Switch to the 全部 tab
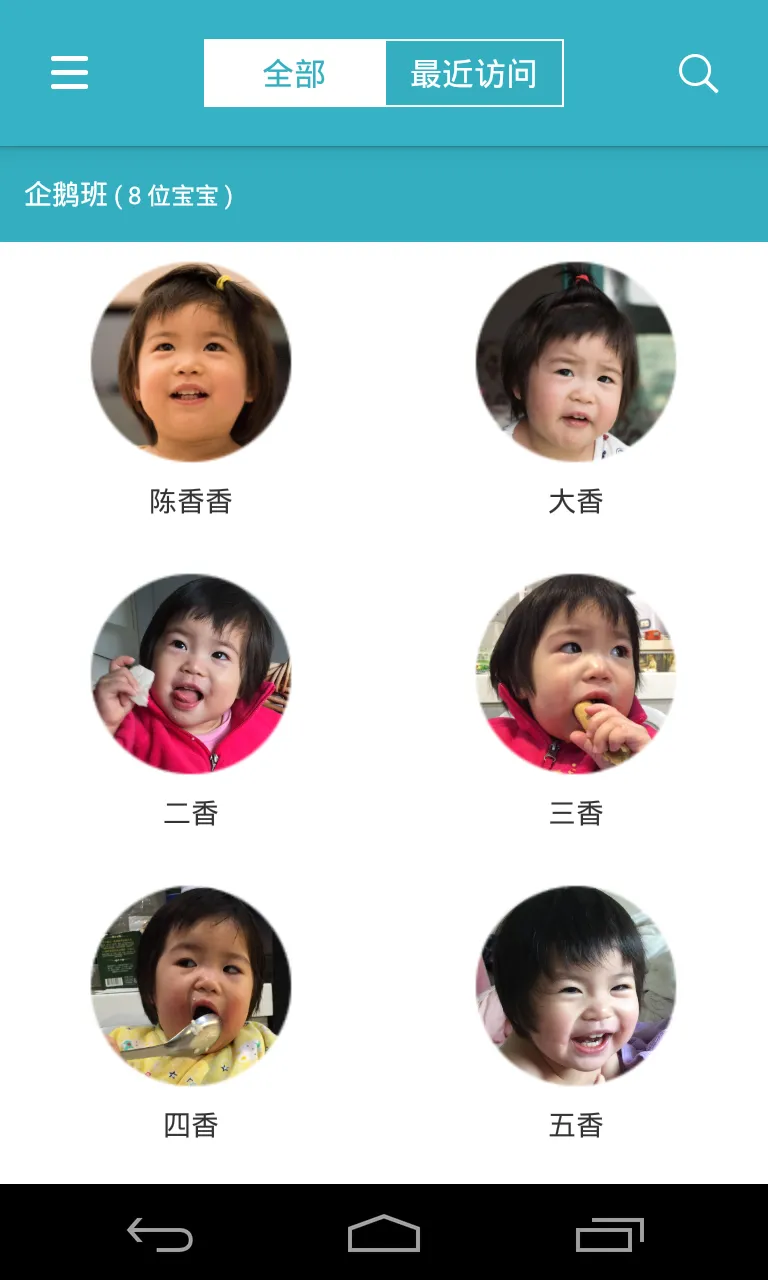768x1280 pixels. 294,73
